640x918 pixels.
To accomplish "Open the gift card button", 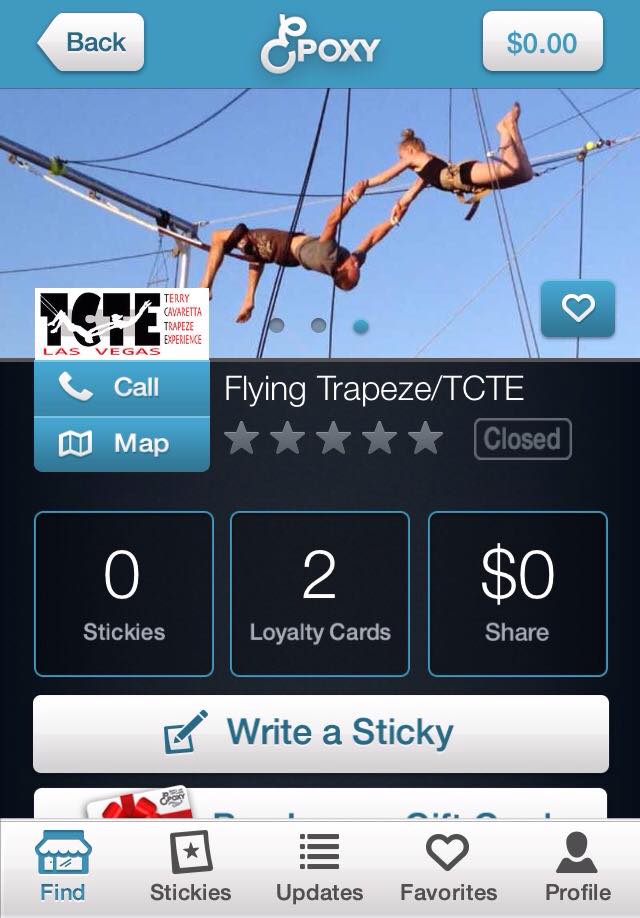I will click(320, 805).
